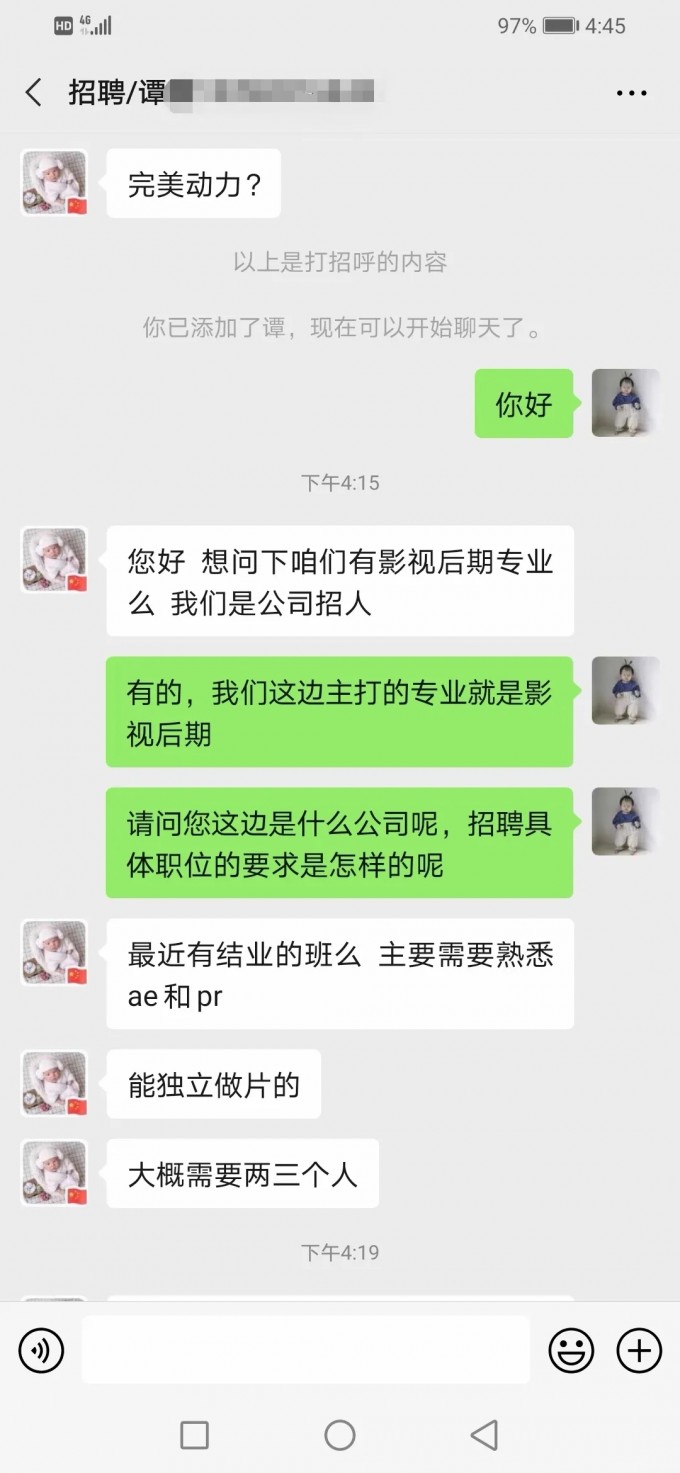This screenshot has height=1473, width=680.
Task: Open the chat overflow menu
Action: point(631,93)
